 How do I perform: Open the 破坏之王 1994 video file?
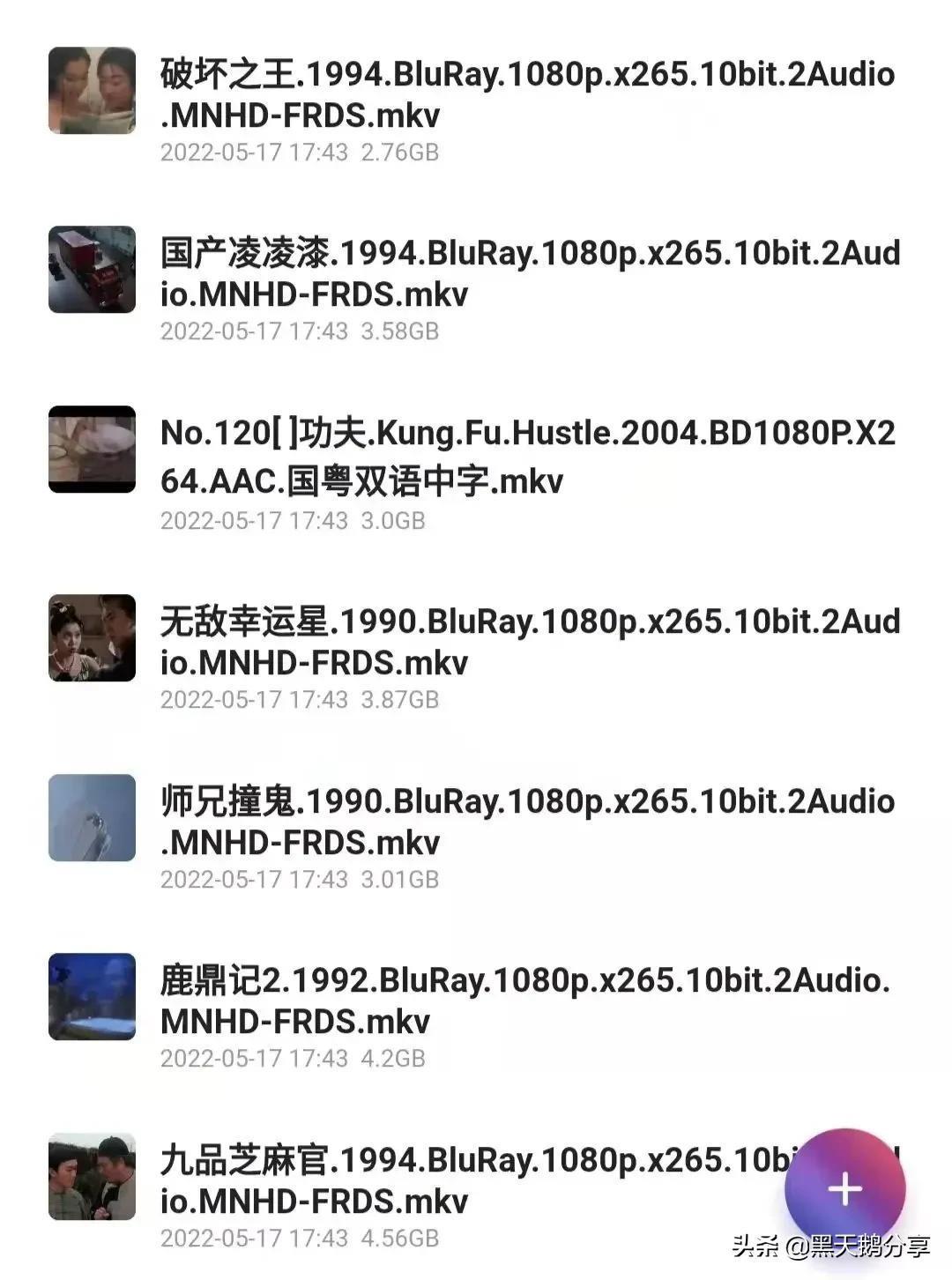point(527,95)
